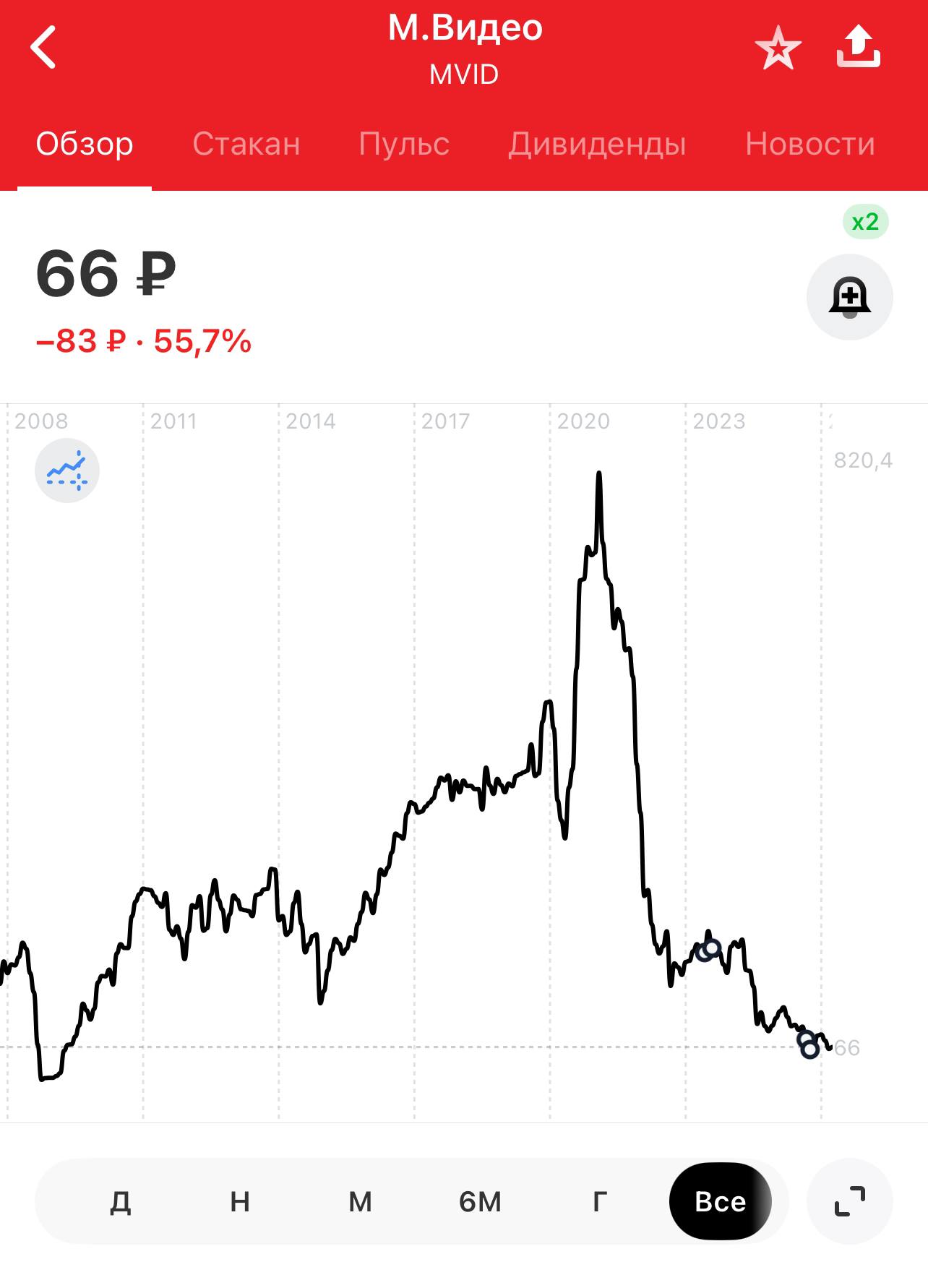Share the MVID stock page
Viewport: 928px width, 1288px height.
coord(858,47)
